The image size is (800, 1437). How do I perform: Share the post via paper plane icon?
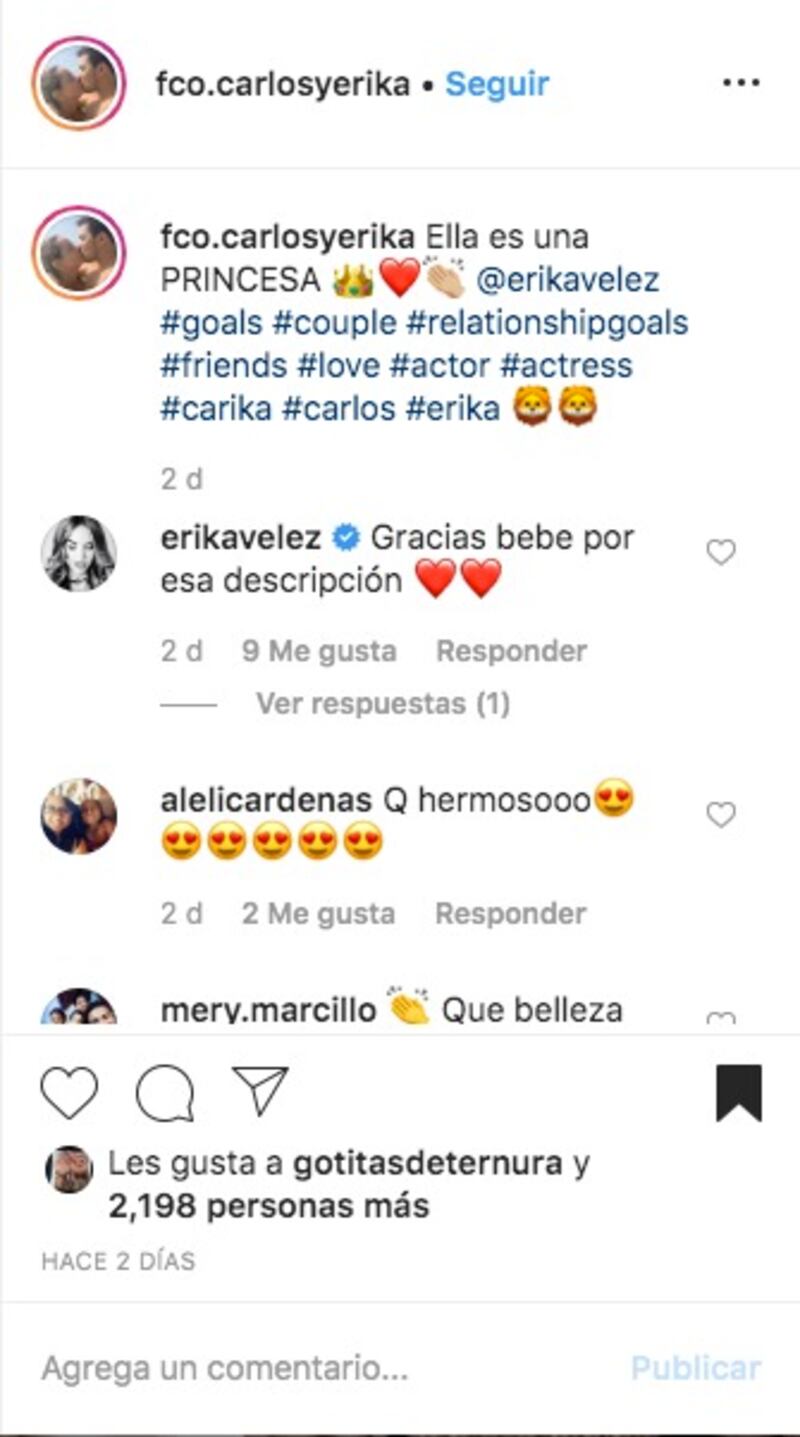260,1091
